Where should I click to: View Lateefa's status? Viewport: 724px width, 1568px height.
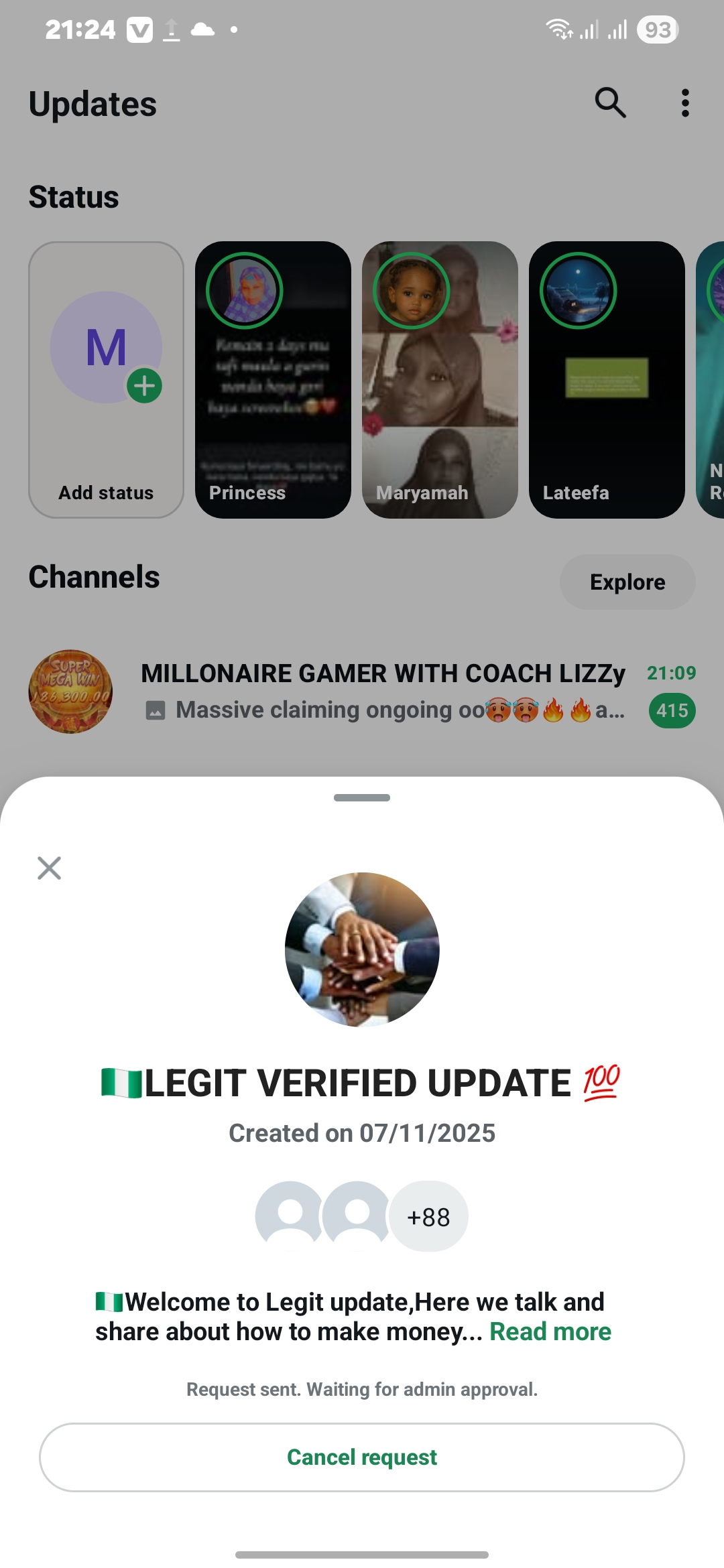pos(607,379)
